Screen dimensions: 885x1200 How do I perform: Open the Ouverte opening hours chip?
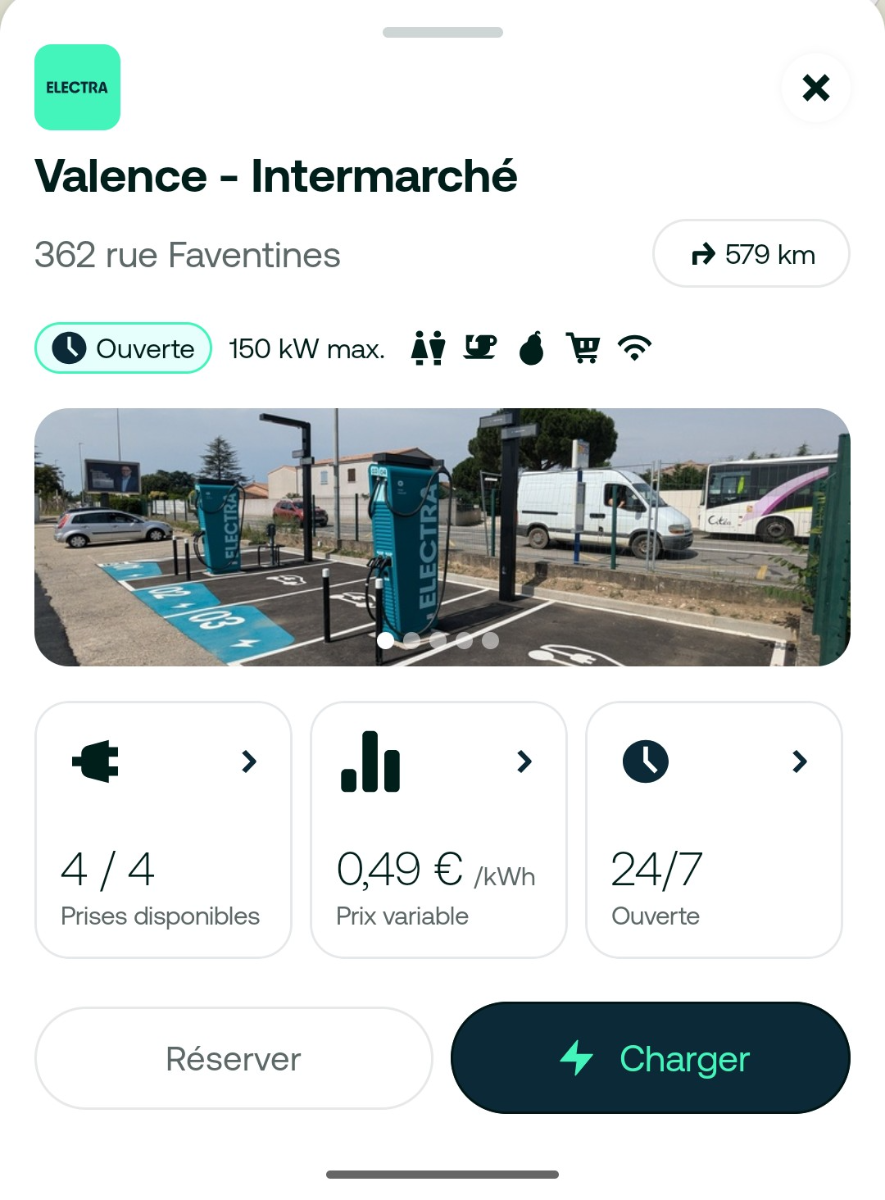(123, 348)
